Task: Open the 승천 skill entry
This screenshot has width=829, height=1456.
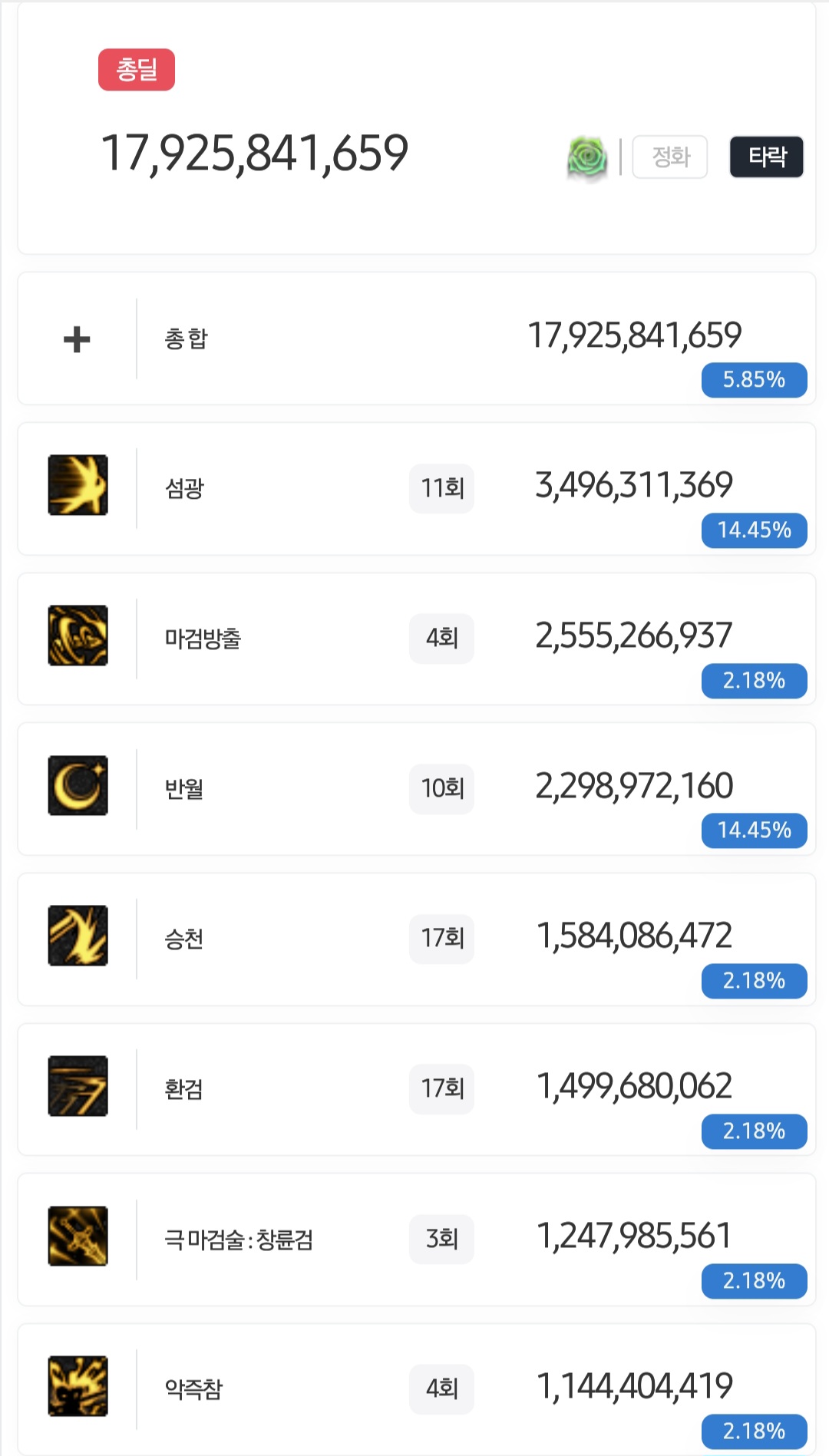Action: click(x=416, y=939)
